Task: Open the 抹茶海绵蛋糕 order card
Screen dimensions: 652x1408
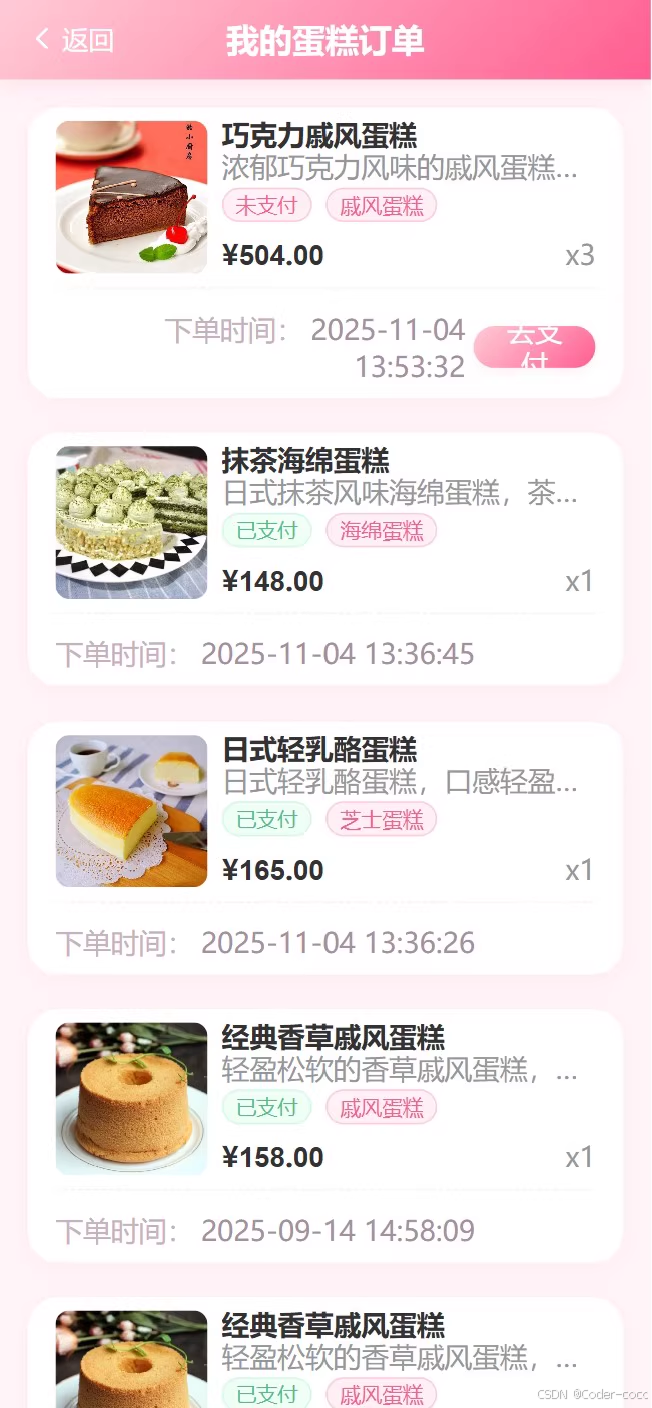Action: [x=305, y=461]
